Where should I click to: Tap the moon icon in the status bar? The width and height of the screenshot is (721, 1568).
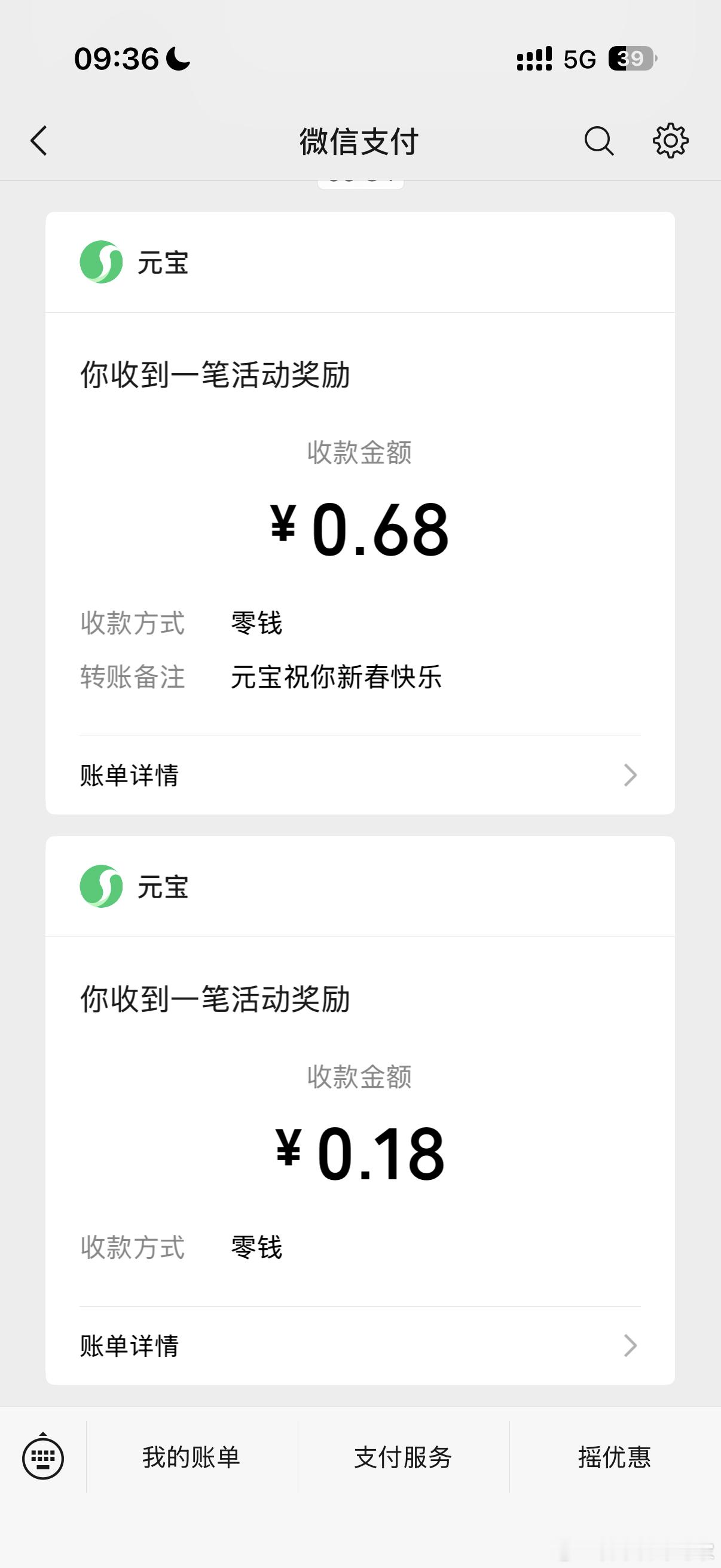tap(177, 59)
